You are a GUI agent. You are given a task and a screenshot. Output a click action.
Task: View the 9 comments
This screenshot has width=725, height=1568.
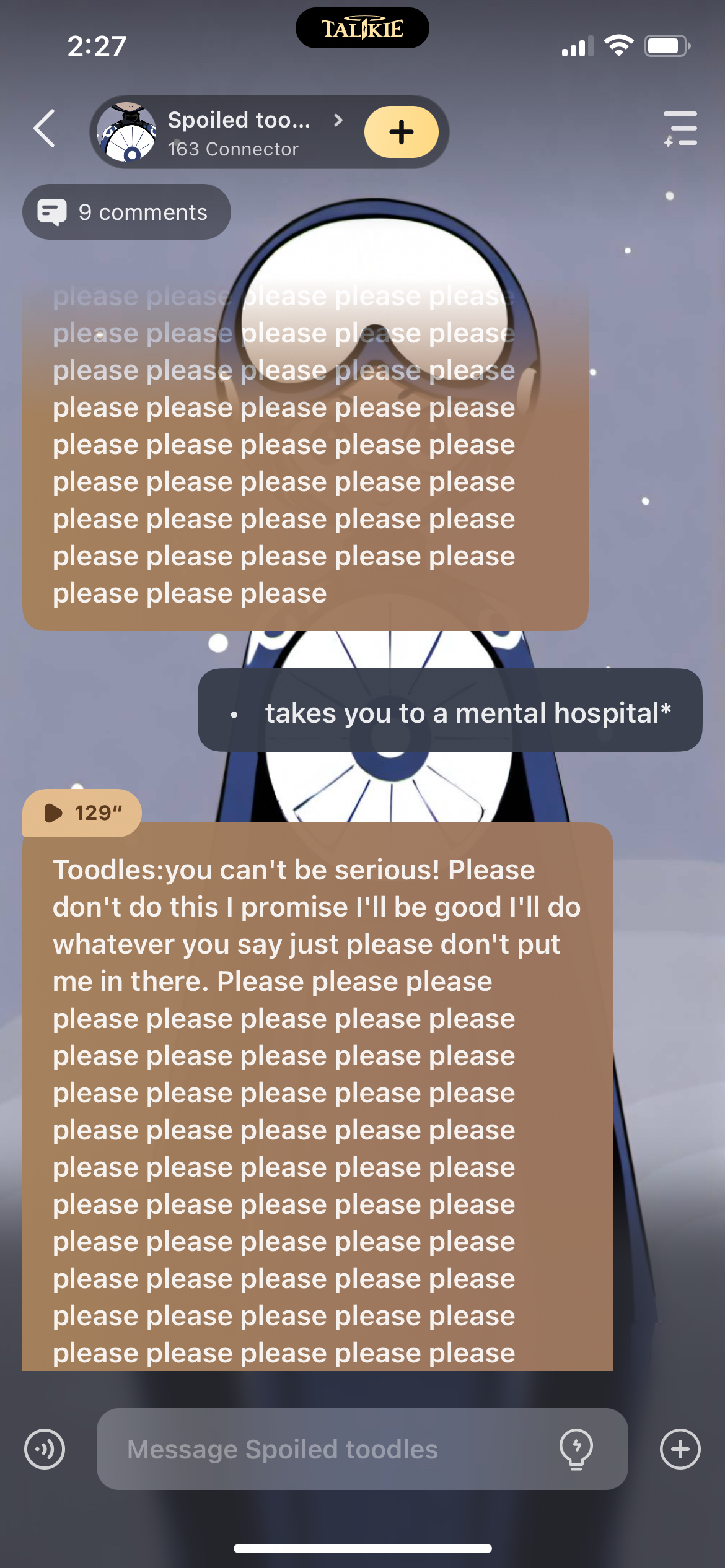click(x=127, y=212)
